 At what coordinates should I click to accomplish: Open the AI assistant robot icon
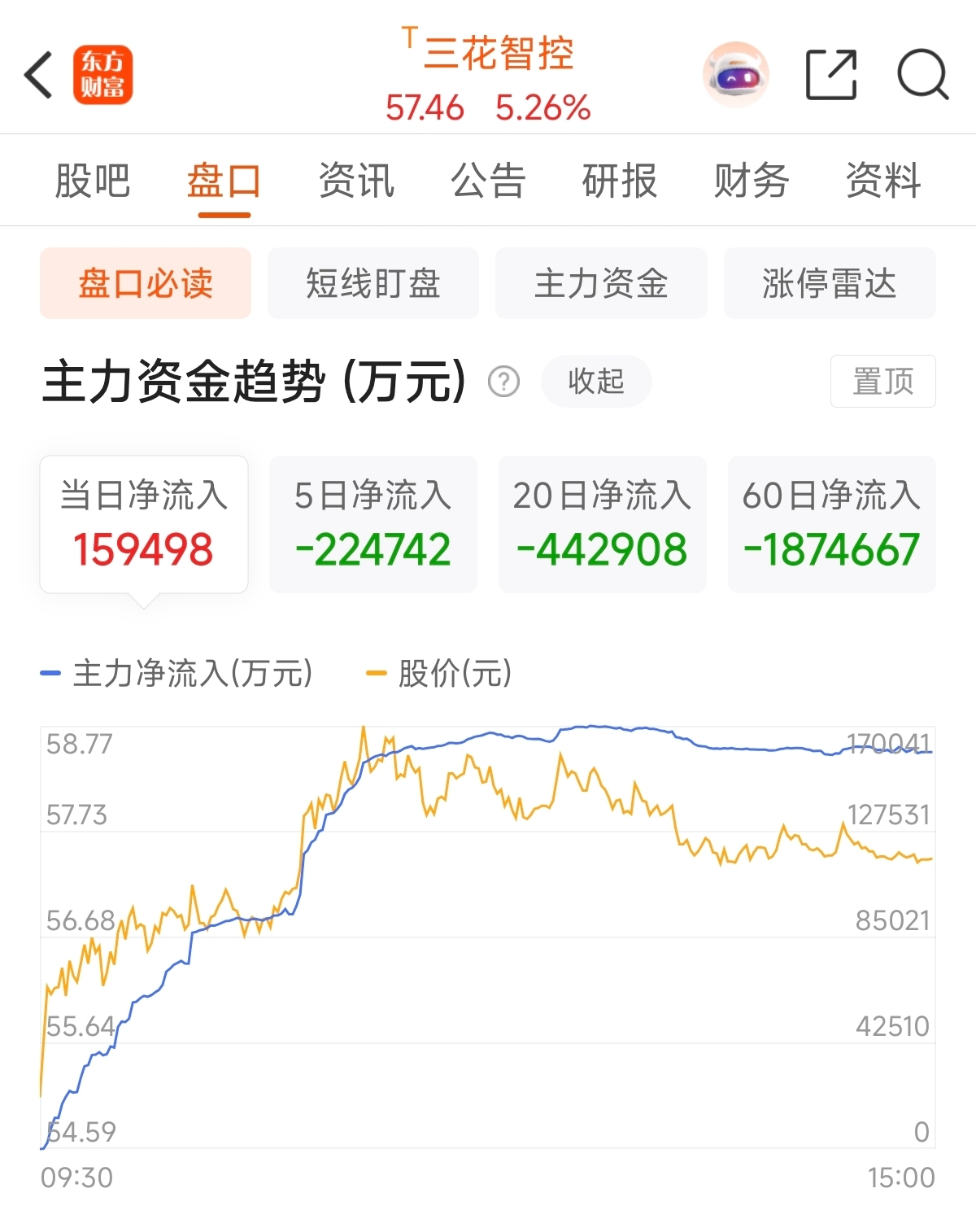tap(734, 74)
